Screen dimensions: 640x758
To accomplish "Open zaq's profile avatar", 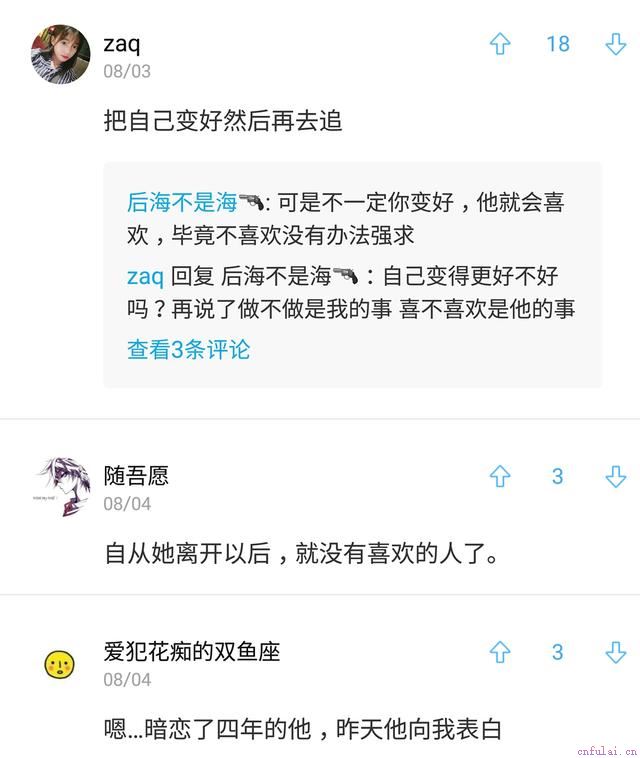I will 60,54.
